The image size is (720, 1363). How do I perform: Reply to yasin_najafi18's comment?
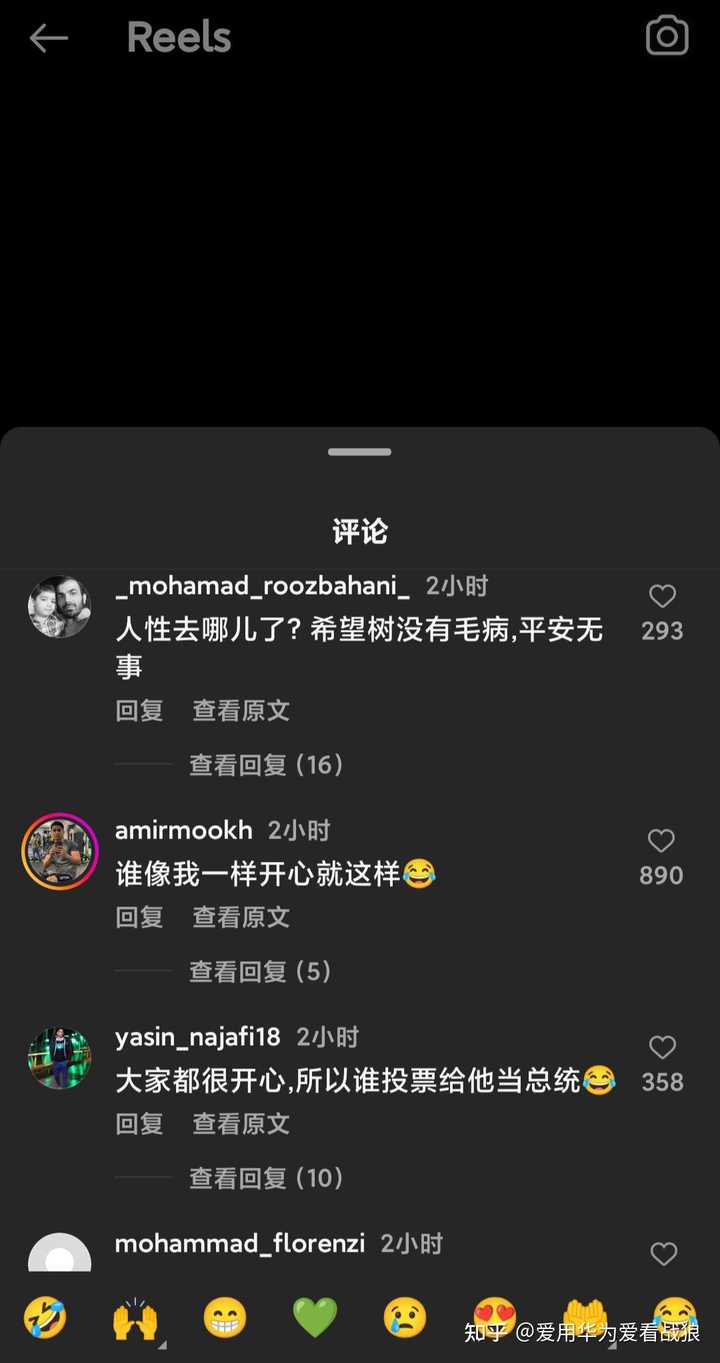(139, 1124)
